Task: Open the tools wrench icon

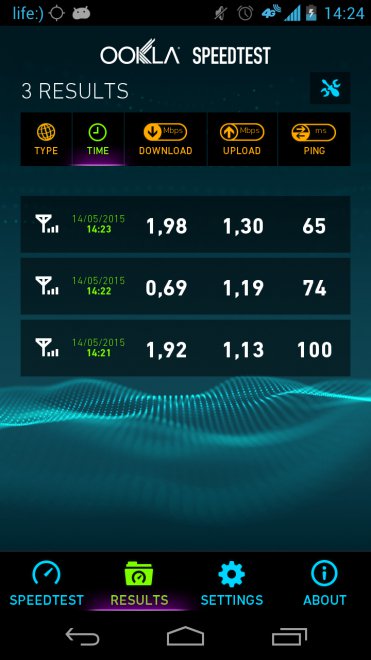Action: tap(330, 88)
